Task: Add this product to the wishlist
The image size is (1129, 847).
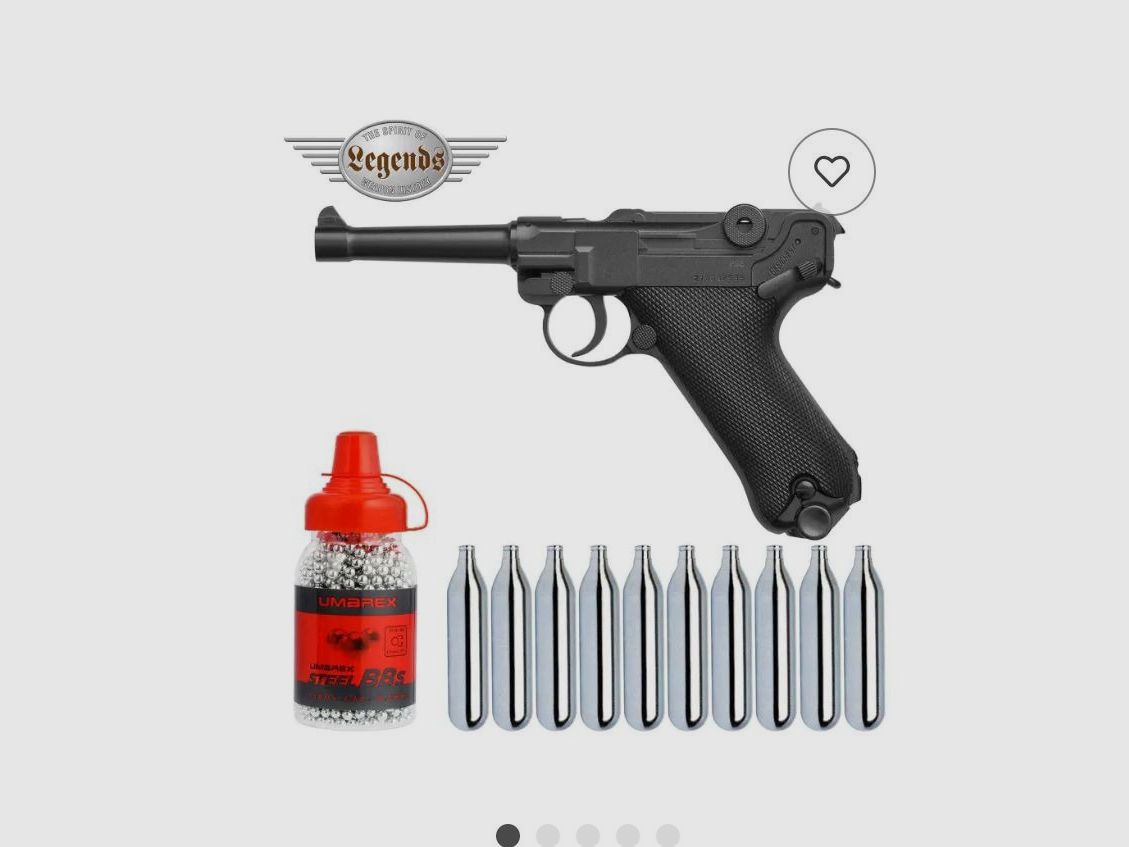Action: (831, 172)
